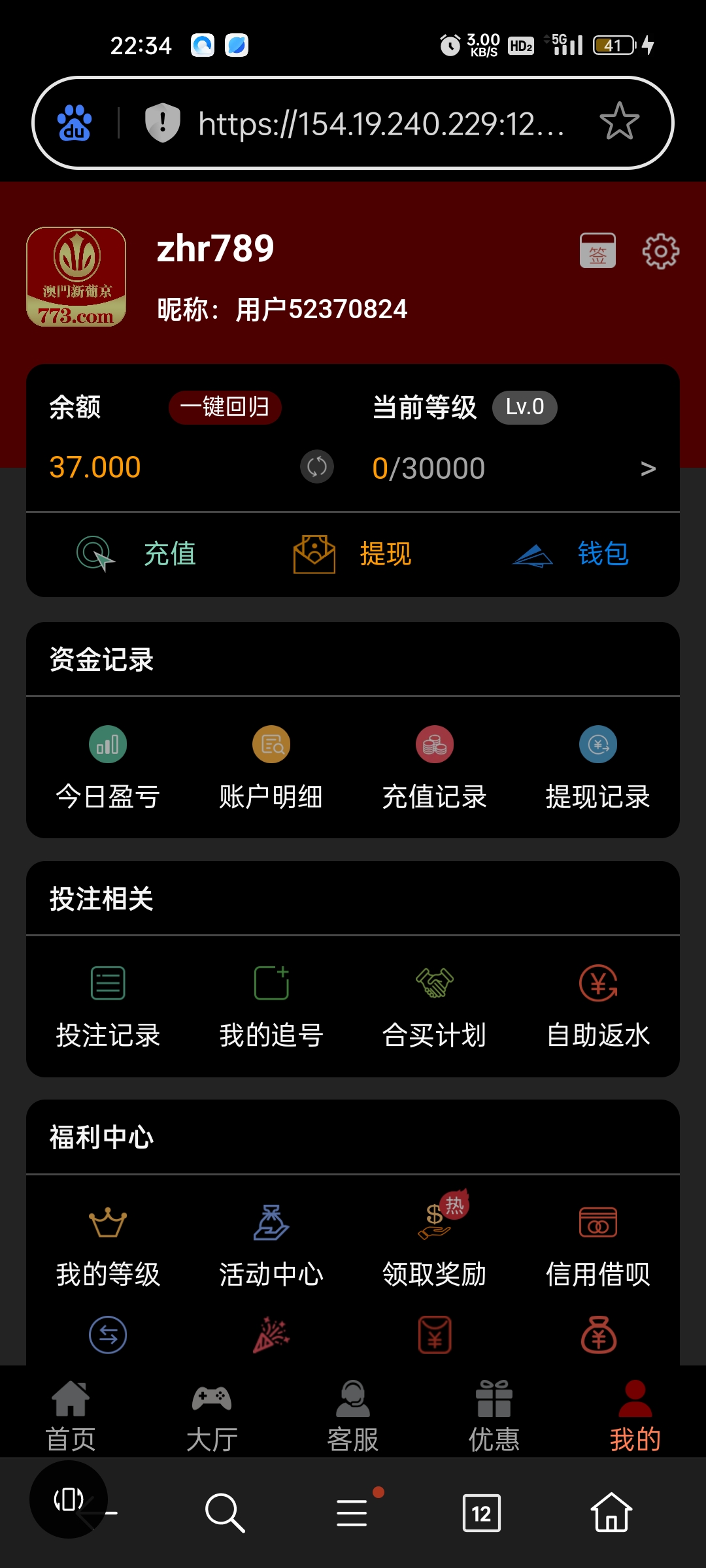Open the browser tabs switcher showing 12

[x=482, y=1513]
